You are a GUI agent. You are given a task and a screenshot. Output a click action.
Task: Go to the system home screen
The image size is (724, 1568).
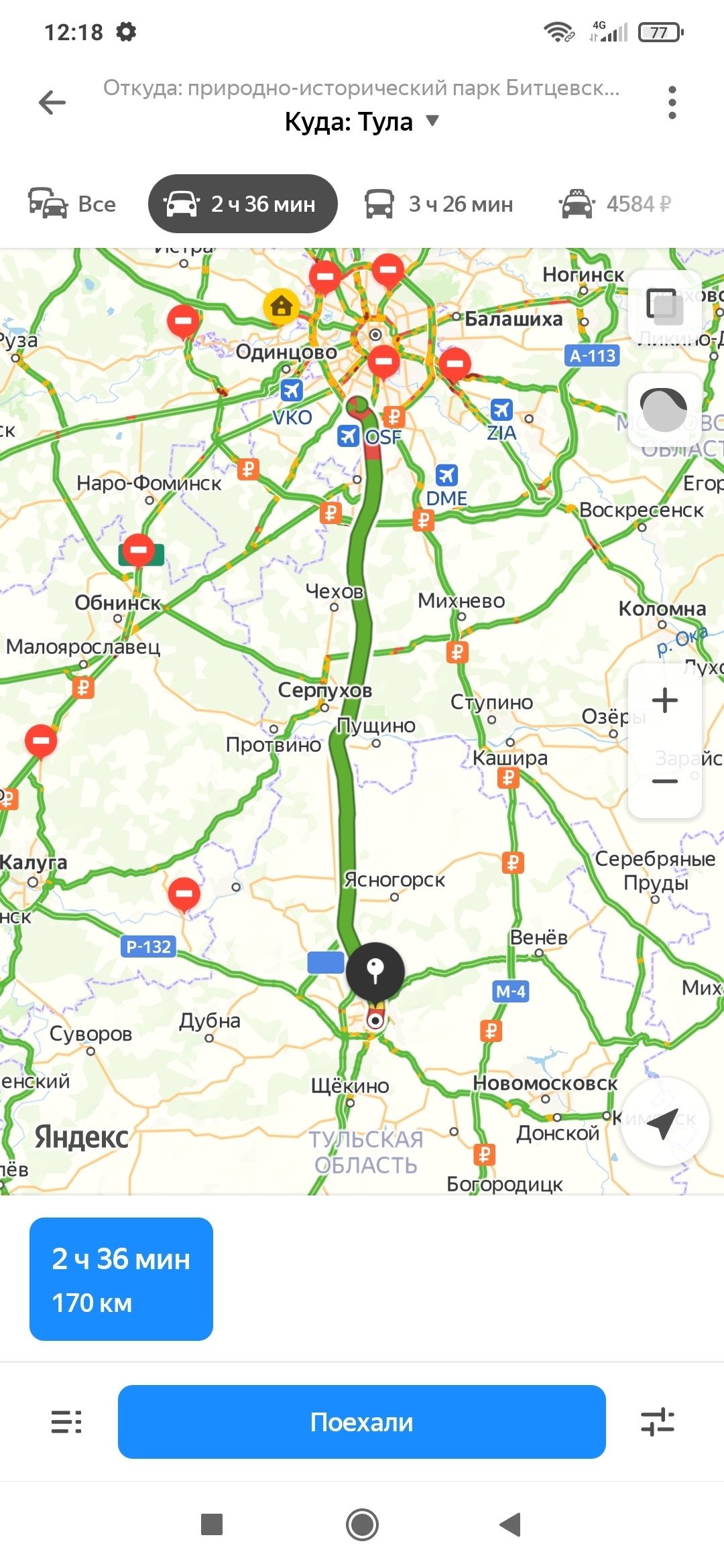pos(362,1524)
